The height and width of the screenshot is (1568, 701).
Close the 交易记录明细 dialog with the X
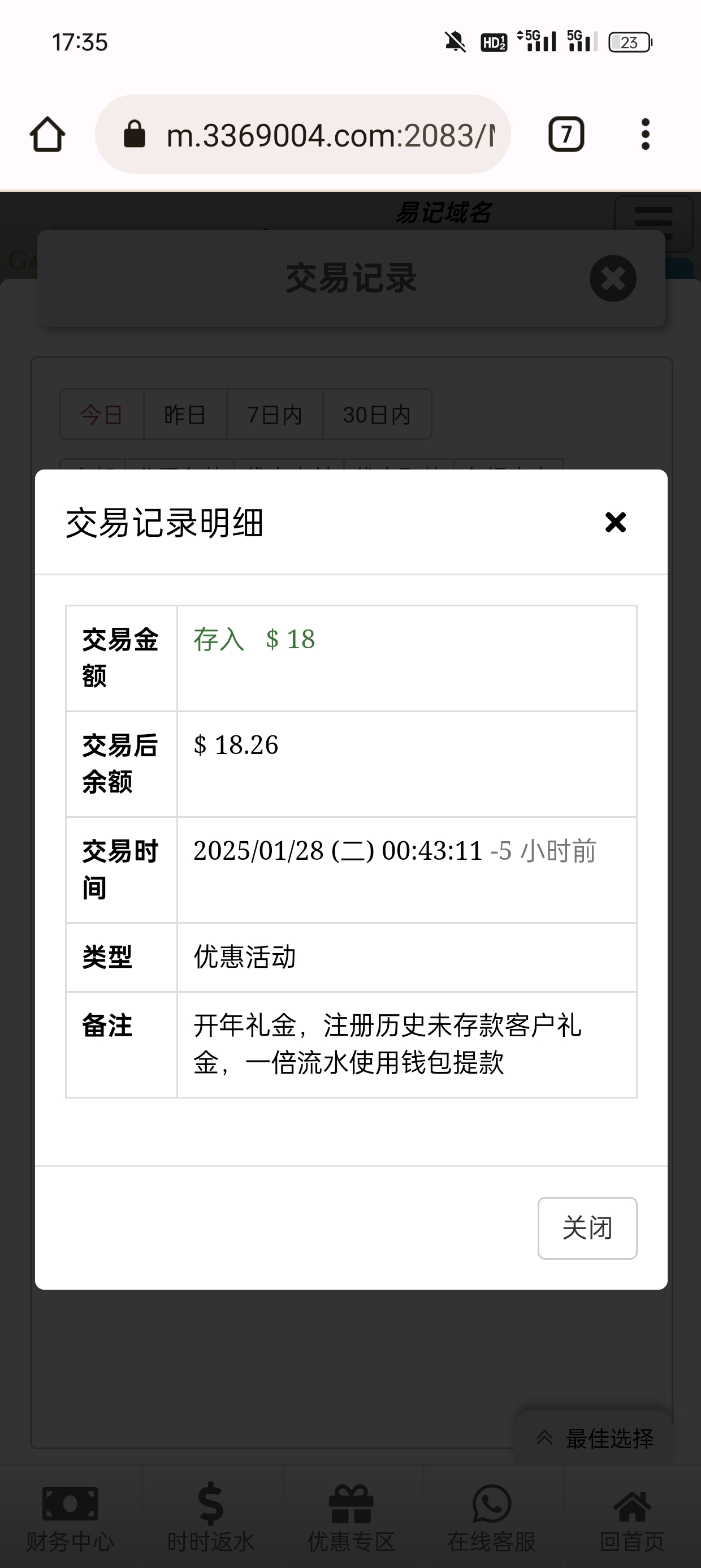click(615, 522)
